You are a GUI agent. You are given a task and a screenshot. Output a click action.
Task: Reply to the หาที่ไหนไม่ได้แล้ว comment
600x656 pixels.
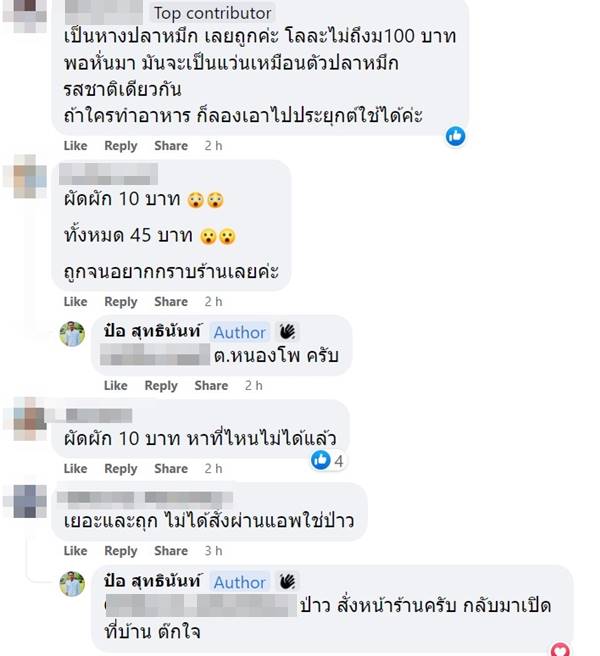click(x=121, y=468)
